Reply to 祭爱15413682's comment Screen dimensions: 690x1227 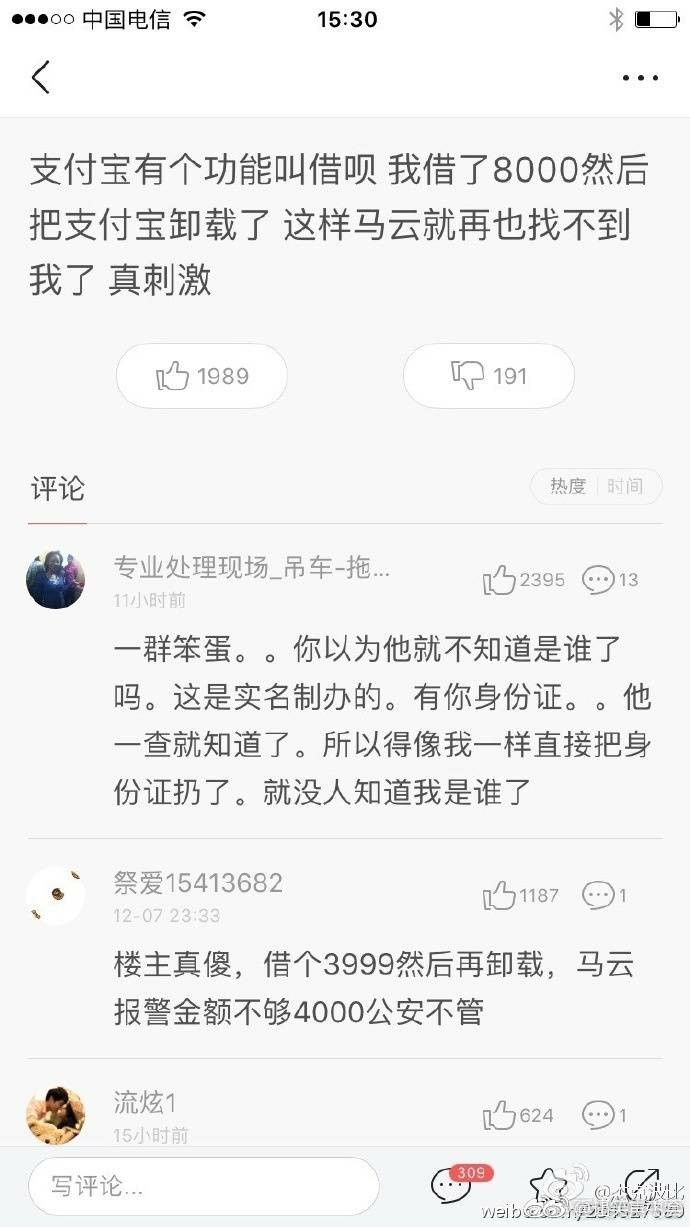pos(604,895)
